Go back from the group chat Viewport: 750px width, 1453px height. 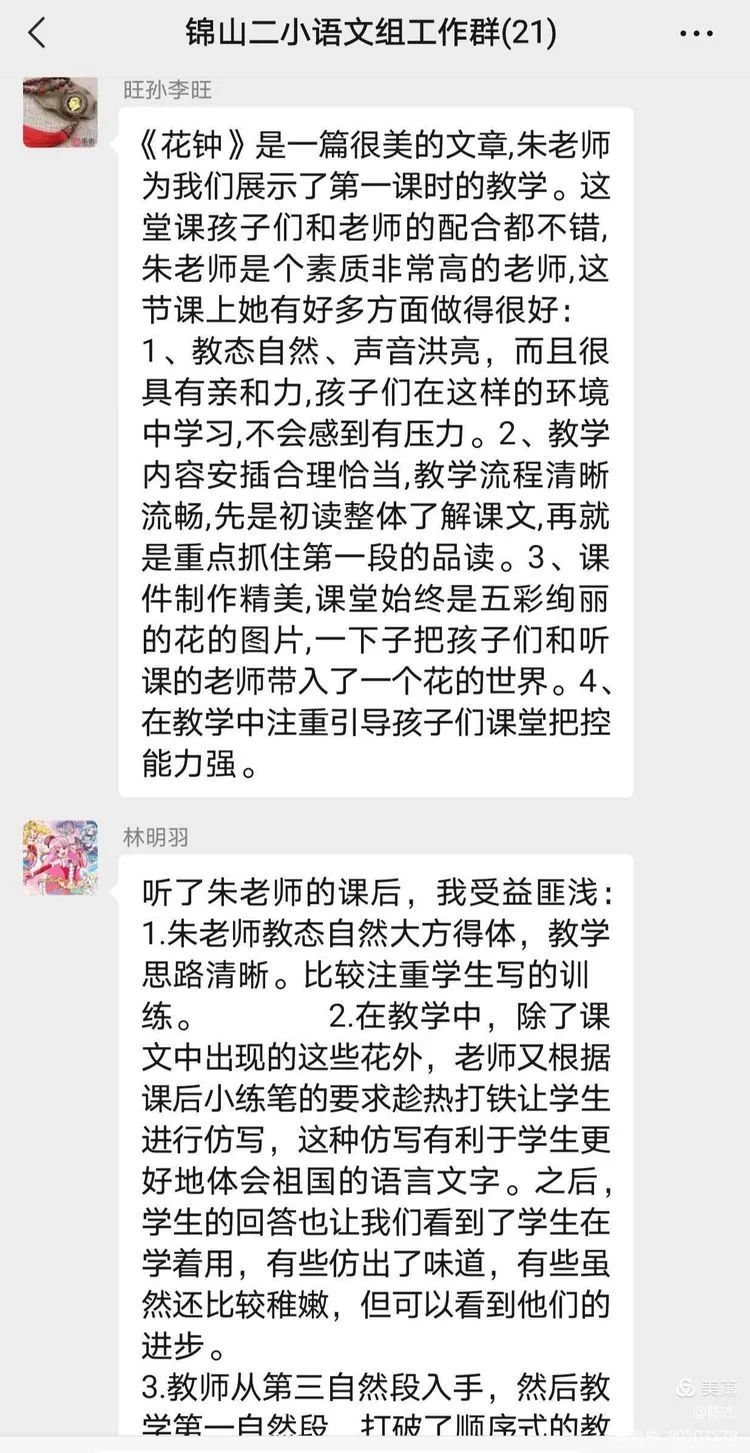pyautogui.click(x=37, y=34)
